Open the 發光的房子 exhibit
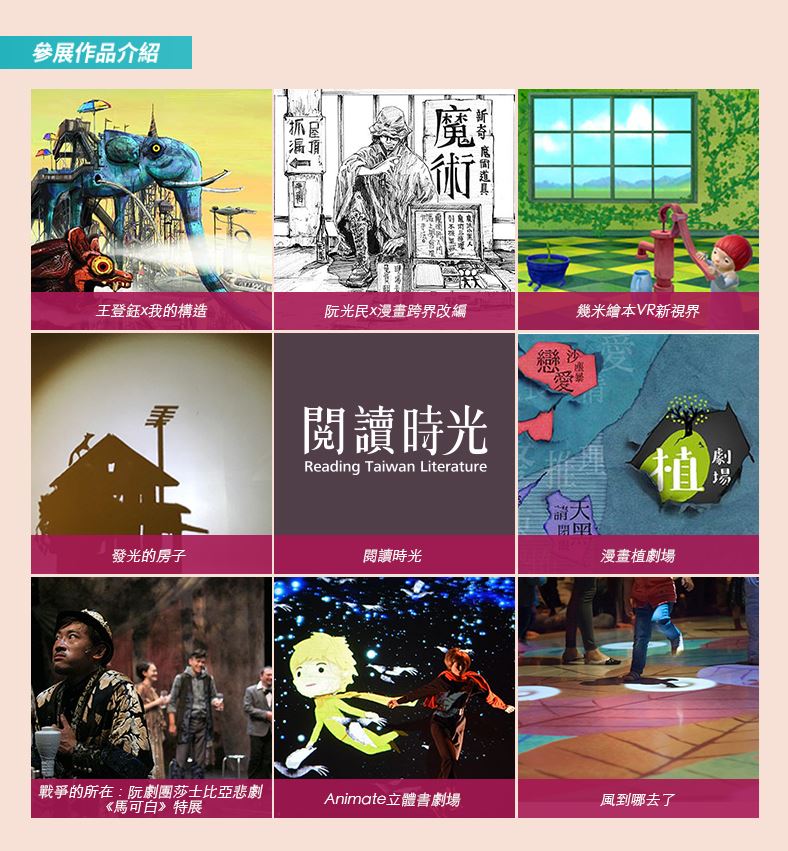 151,453
